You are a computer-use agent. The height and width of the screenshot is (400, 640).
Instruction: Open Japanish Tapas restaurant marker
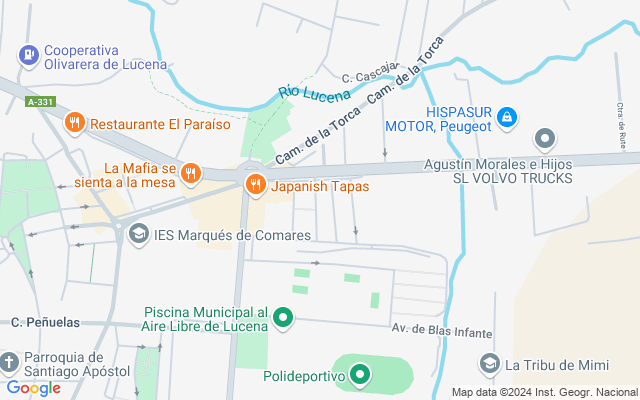[x=256, y=185]
